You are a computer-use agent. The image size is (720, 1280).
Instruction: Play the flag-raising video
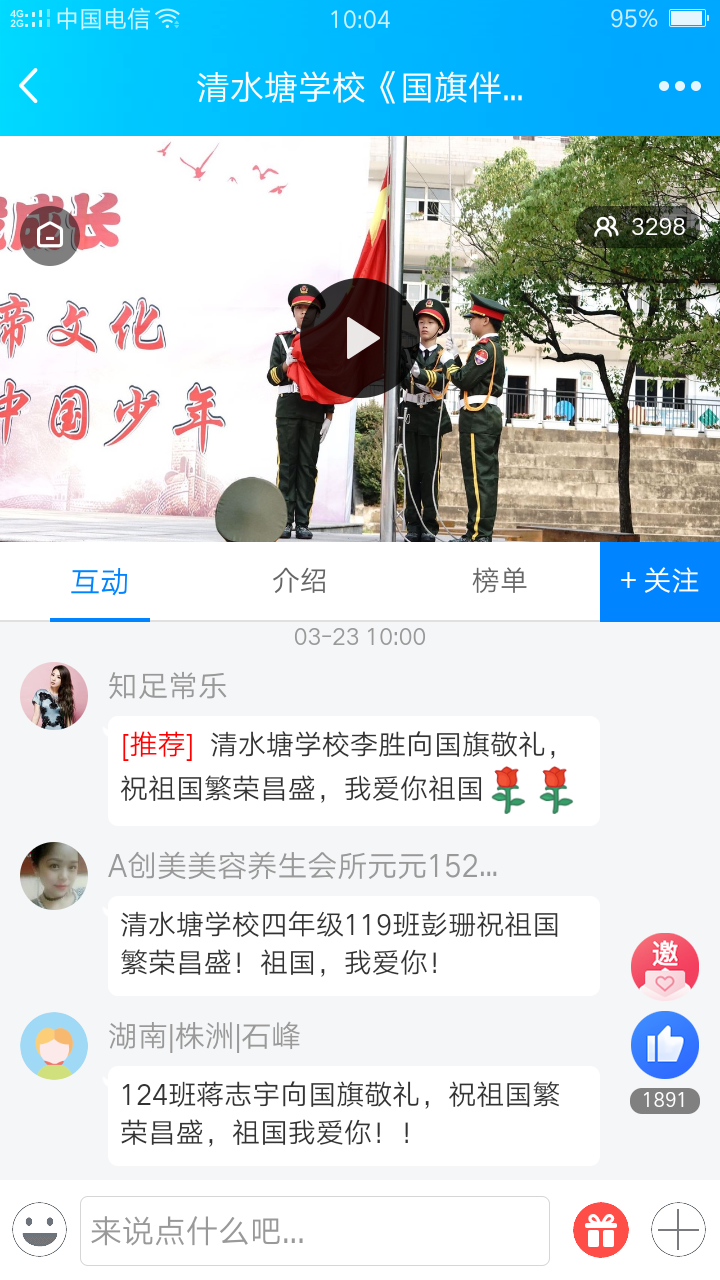pyautogui.click(x=359, y=339)
